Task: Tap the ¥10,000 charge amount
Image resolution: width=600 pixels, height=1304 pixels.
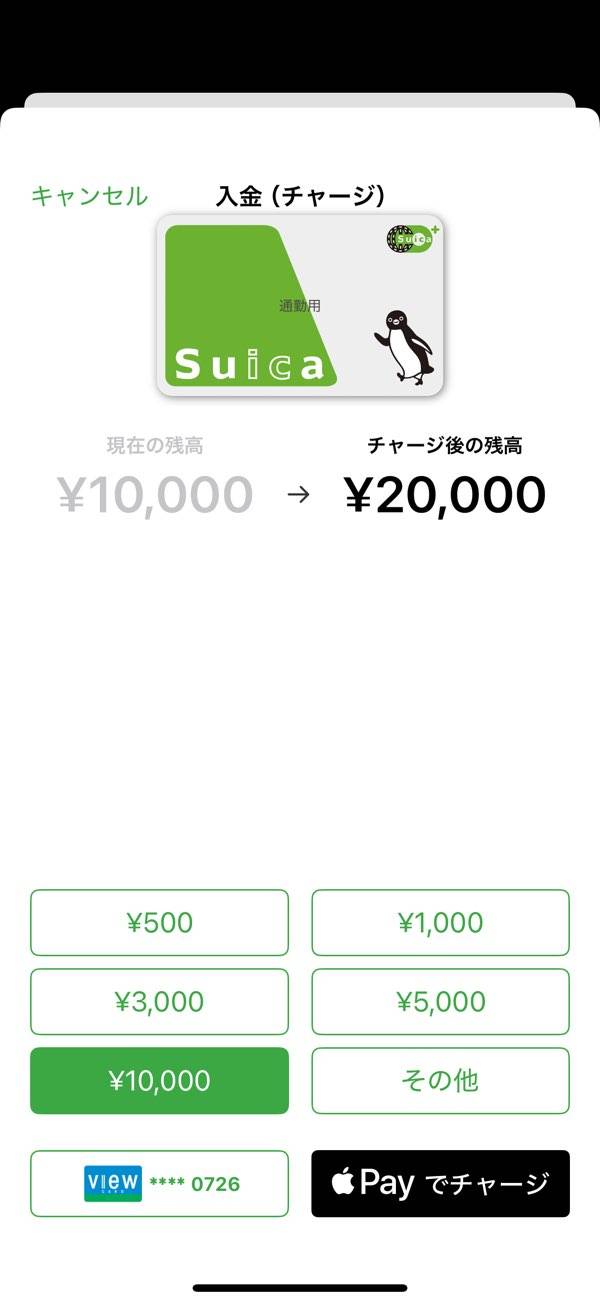Action: (x=159, y=1080)
